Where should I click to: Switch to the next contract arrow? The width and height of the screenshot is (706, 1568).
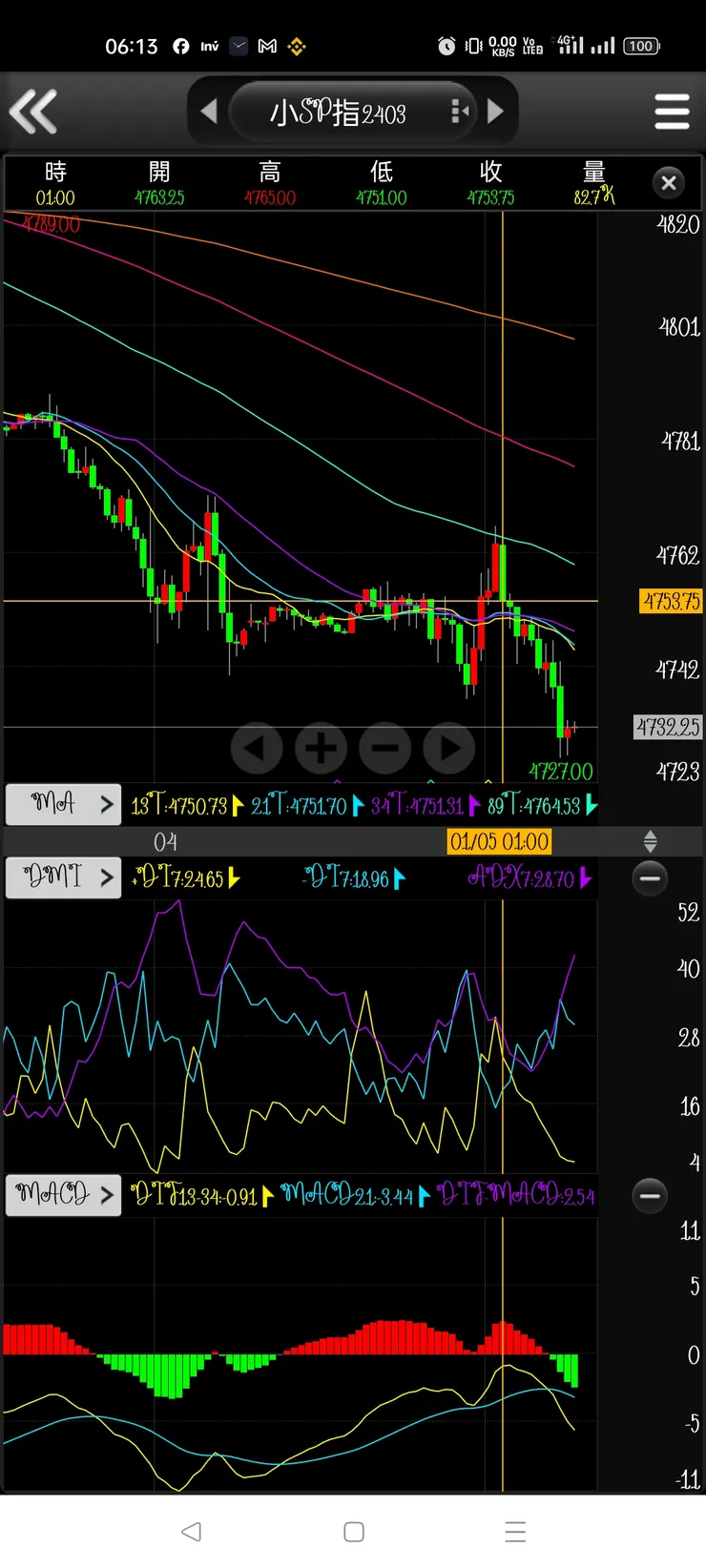(x=495, y=112)
